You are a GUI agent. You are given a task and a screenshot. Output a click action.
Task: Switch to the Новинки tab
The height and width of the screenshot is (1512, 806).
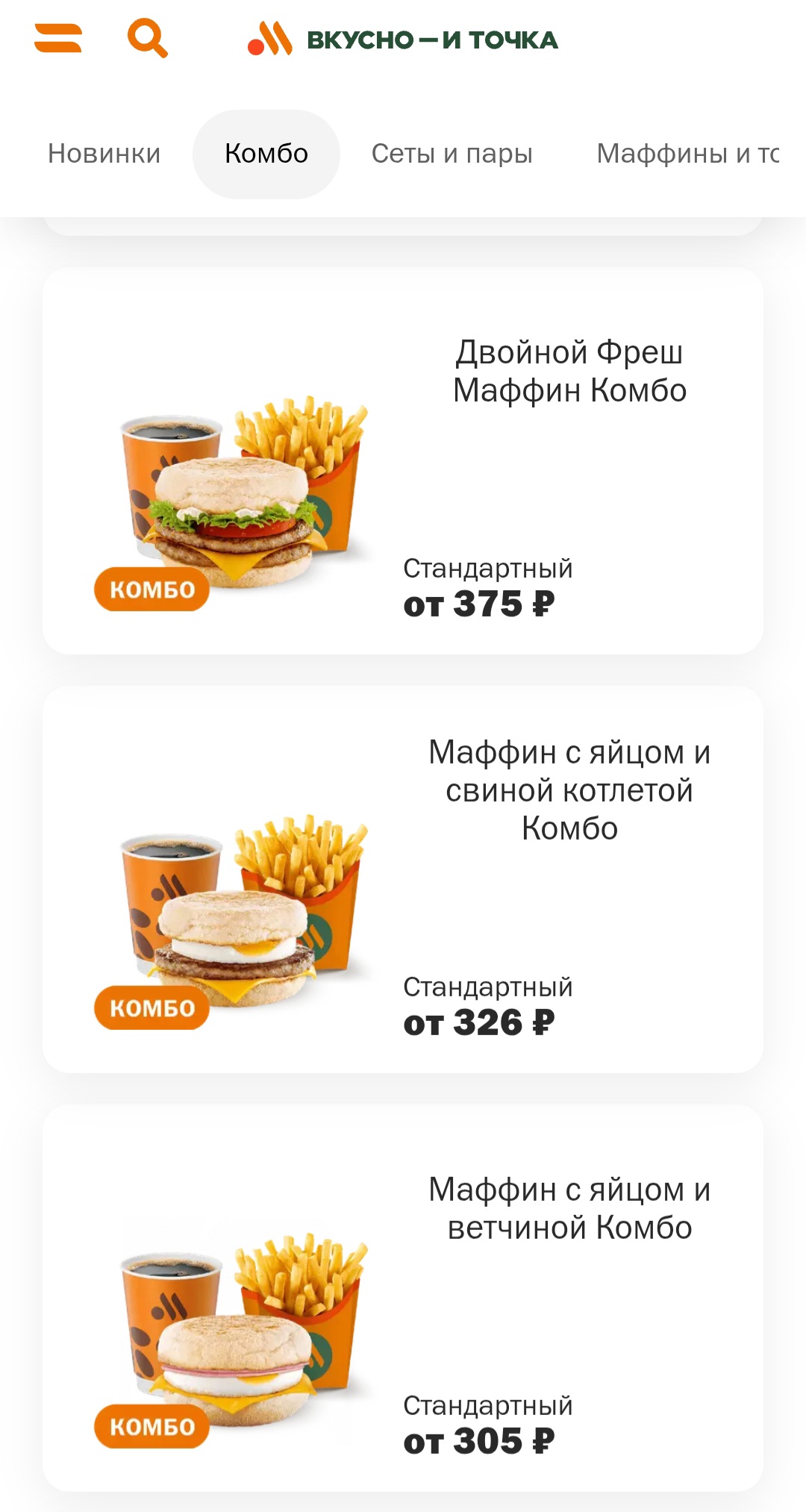click(x=104, y=154)
